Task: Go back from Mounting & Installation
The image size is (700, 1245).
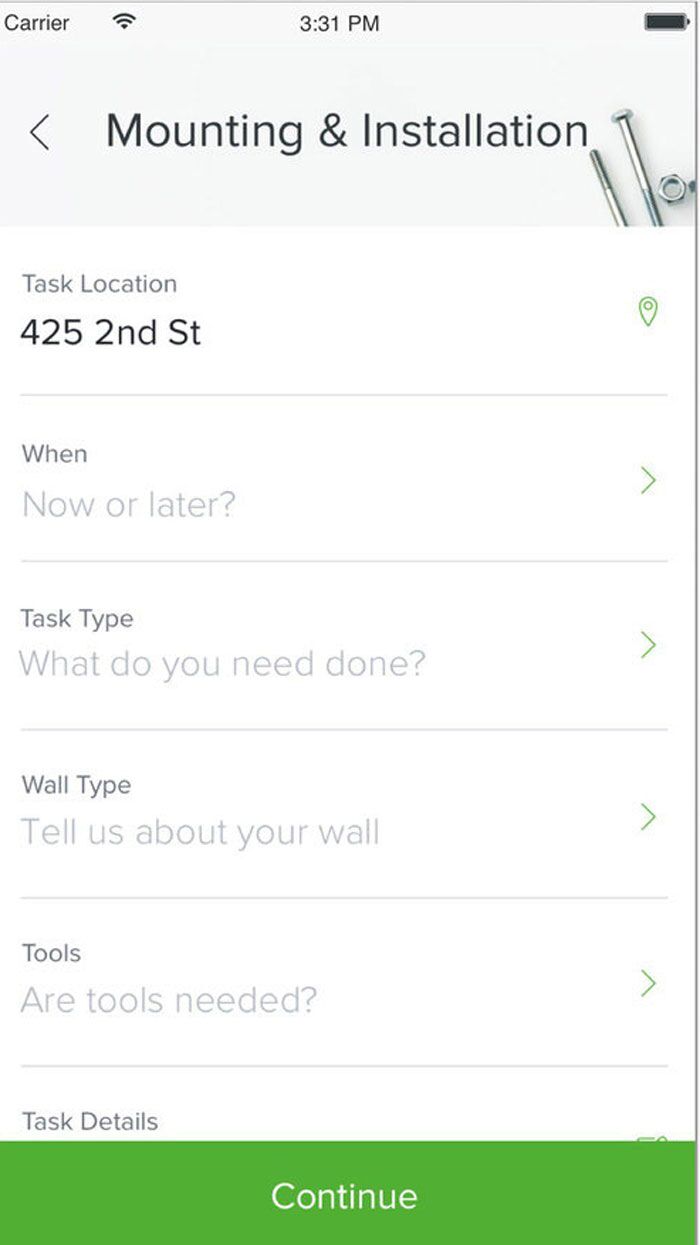Action: (40, 132)
